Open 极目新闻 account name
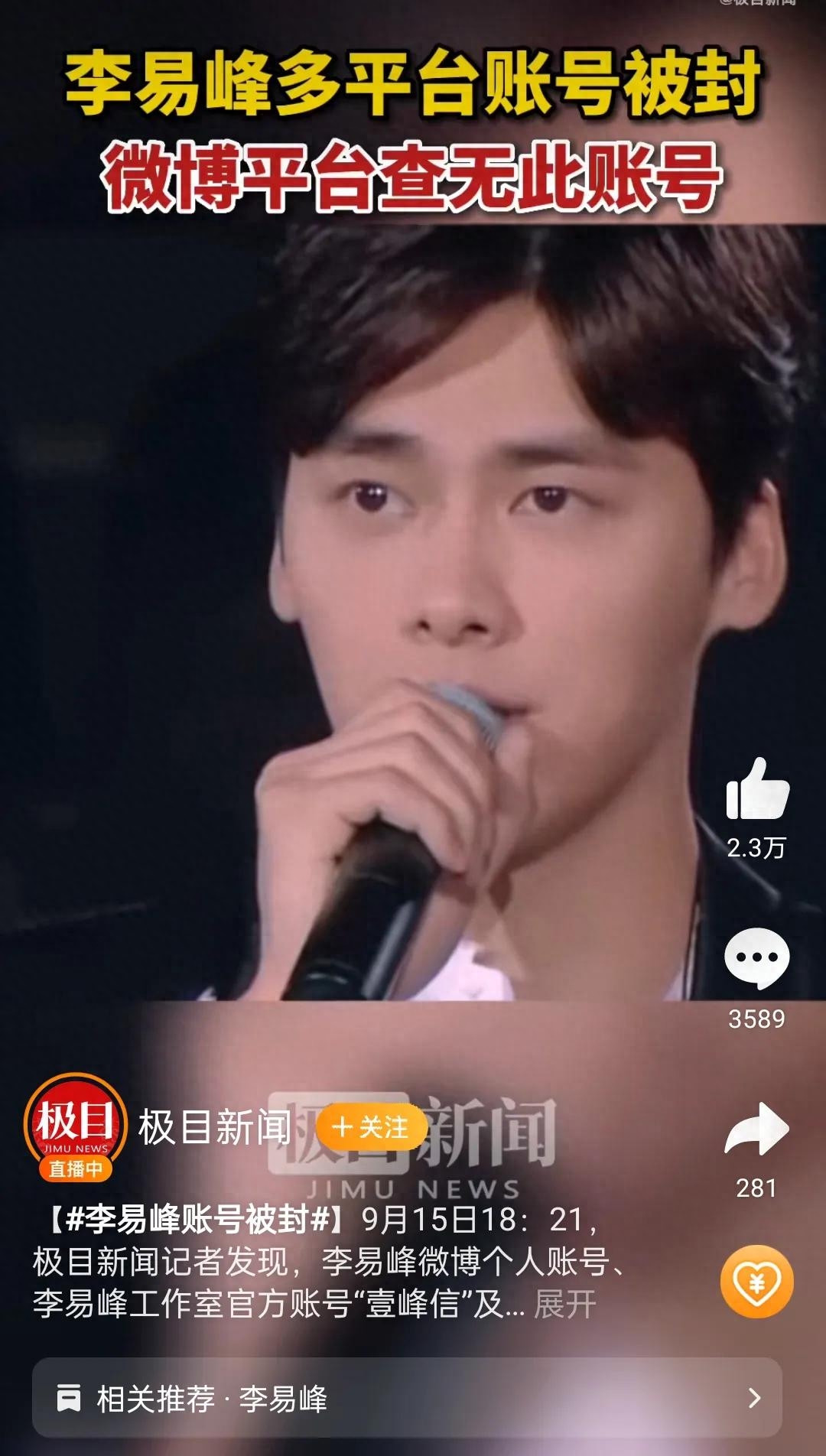Image resolution: width=826 pixels, height=1456 pixels. click(x=214, y=1126)
